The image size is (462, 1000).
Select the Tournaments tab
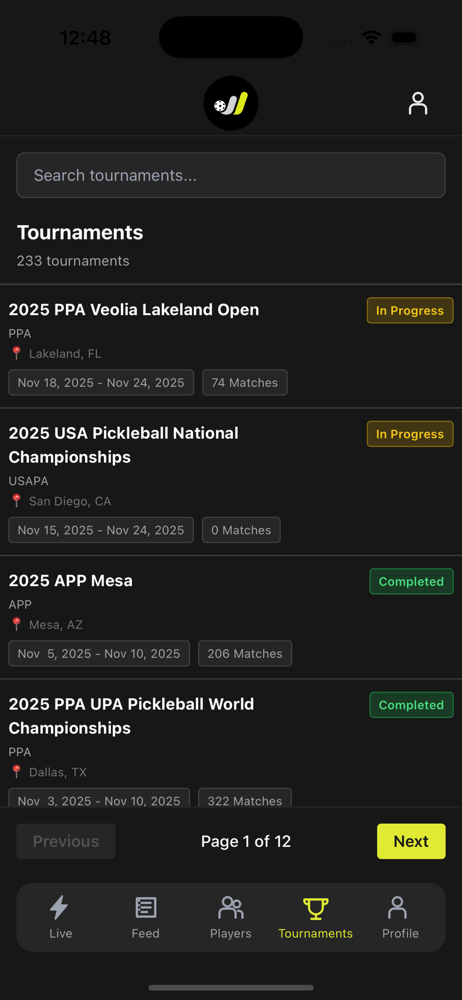pos(315,917)
